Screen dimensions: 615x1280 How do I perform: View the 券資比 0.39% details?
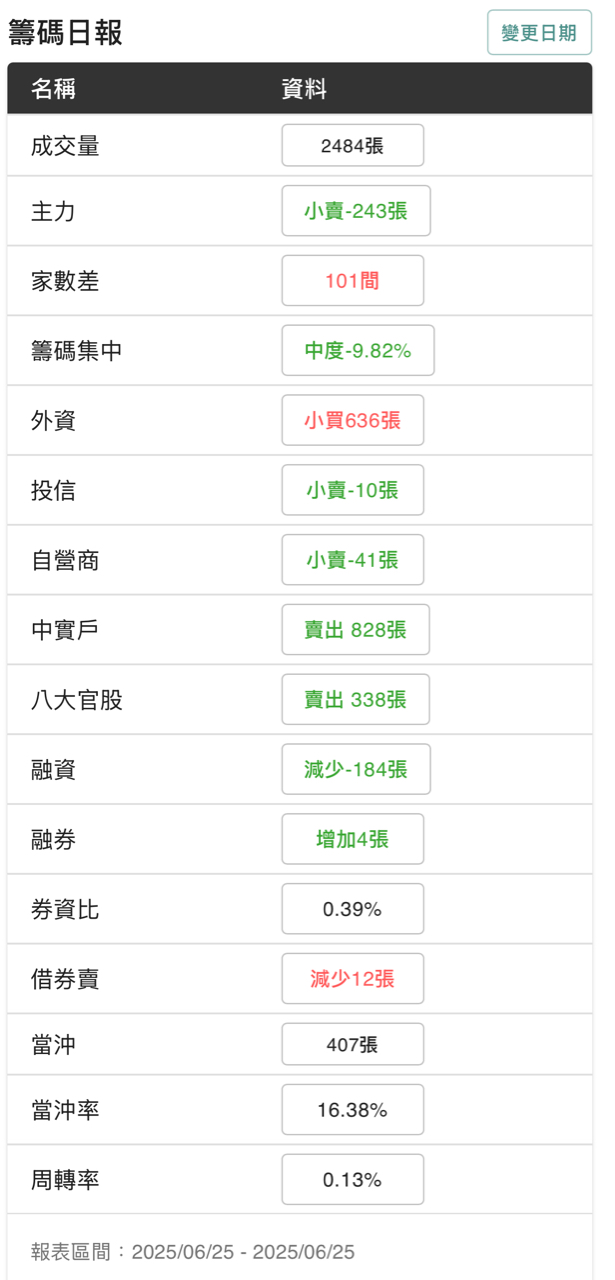tap(353, 909)
